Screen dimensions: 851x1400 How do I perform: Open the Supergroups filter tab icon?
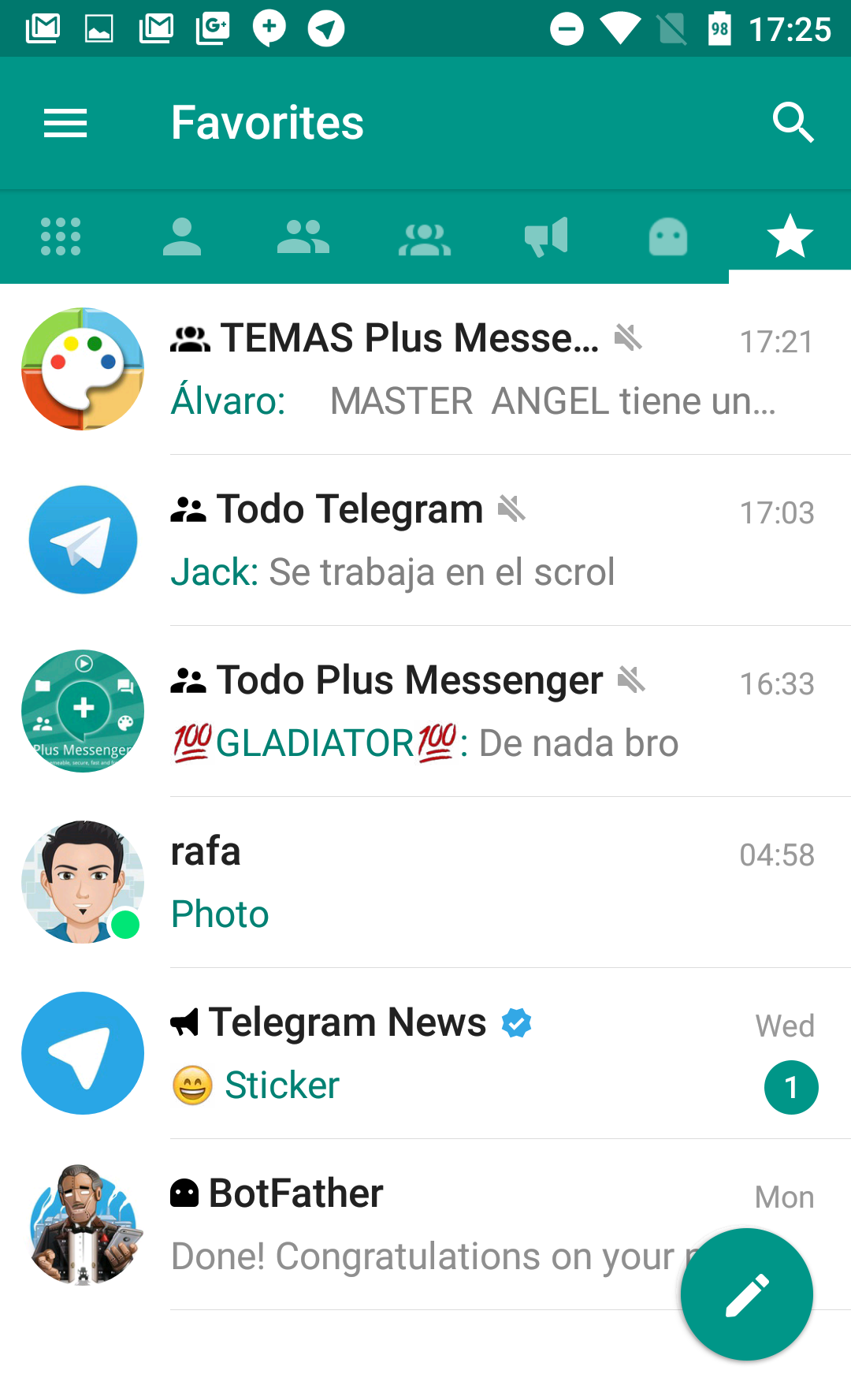pyautogui.click(x=425, y=236)
